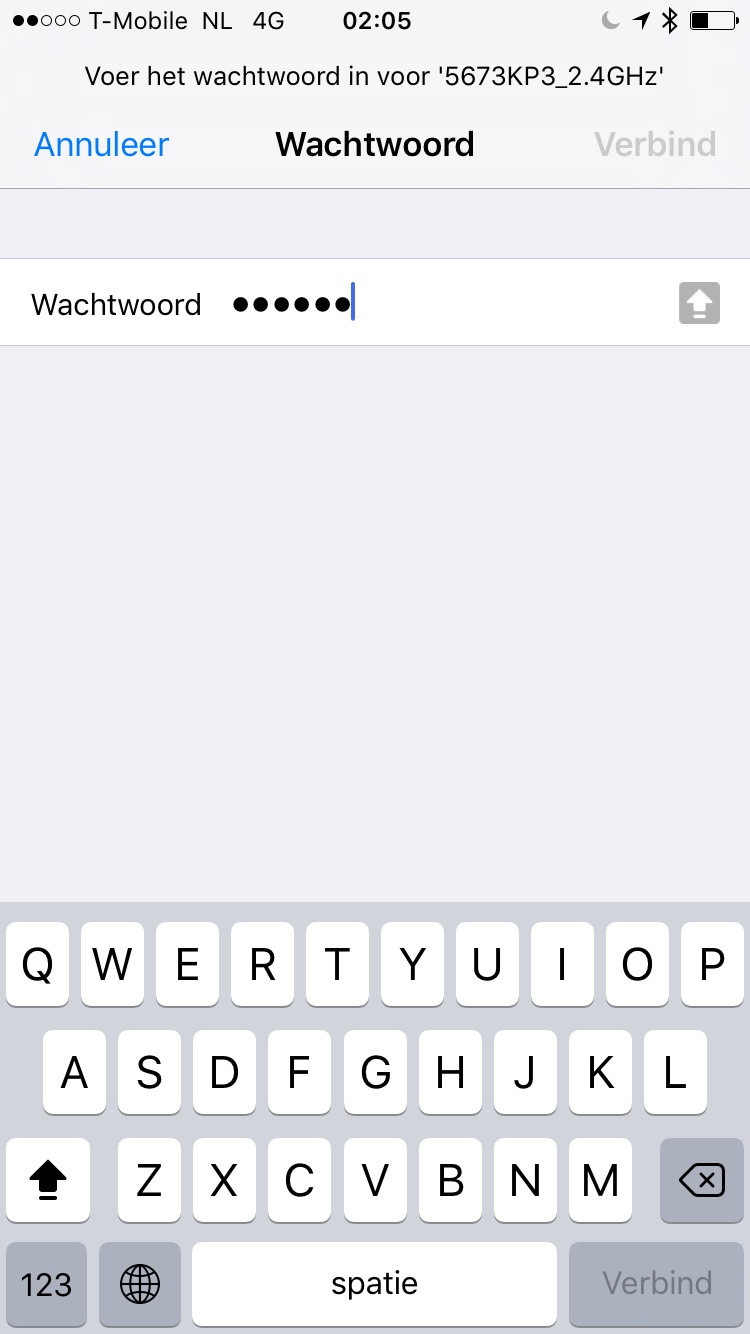Tap the caps lock indicator in password field

point(699,303)
